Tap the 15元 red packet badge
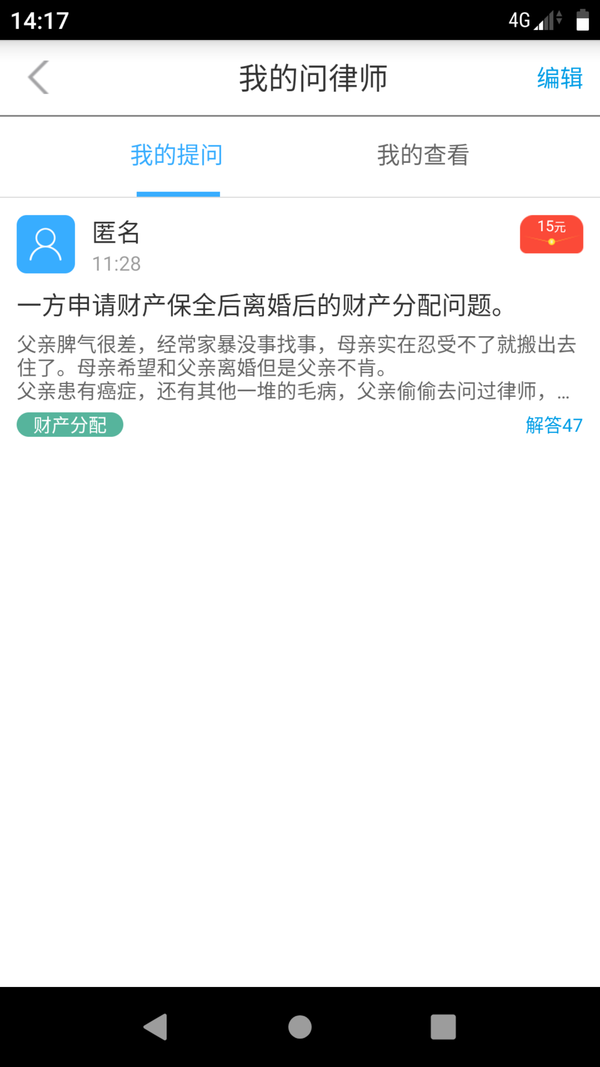This screenshot has width=600, height=1067. click(x=551, y=235)
